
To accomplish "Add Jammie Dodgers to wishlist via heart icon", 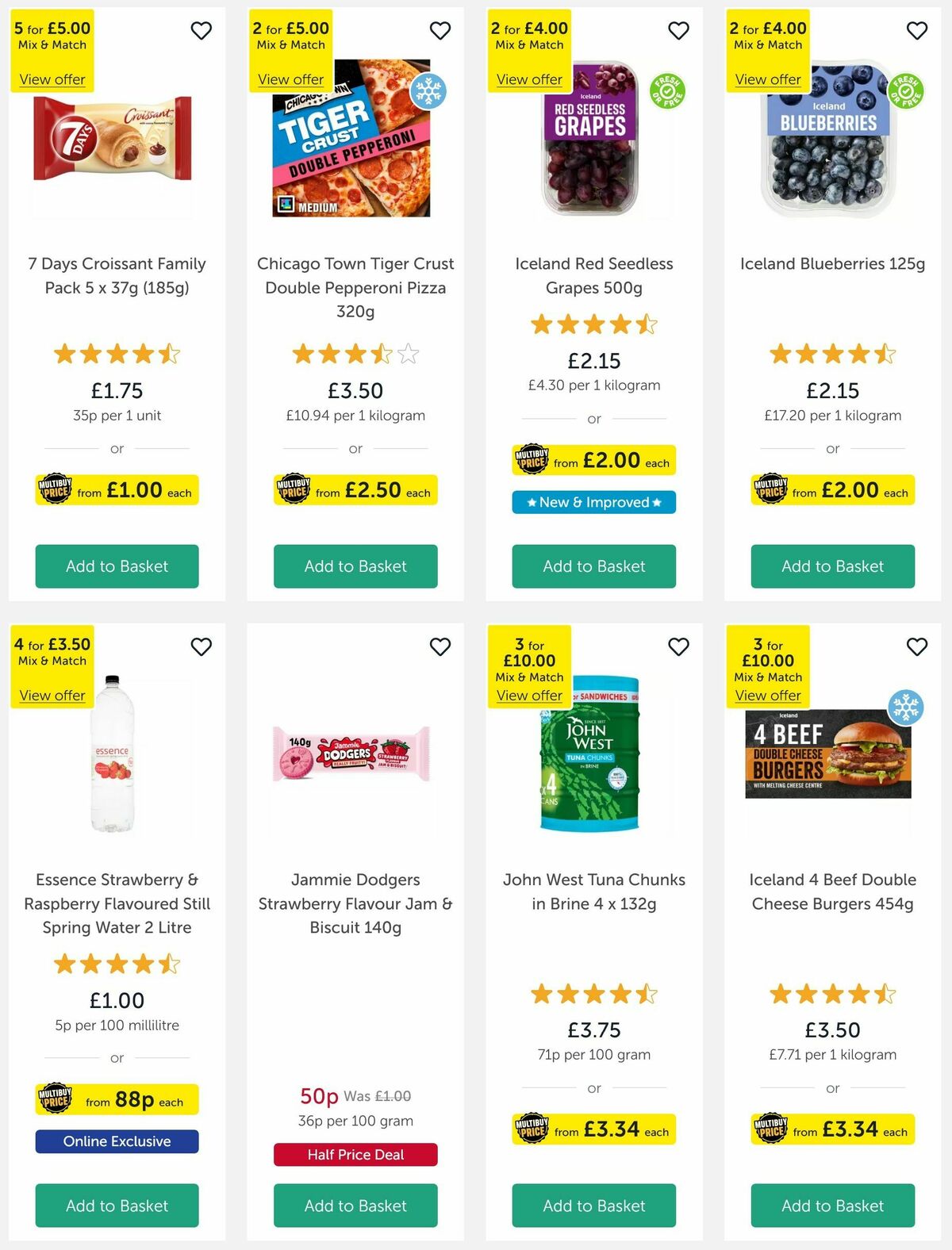I will tap(440, 646).
